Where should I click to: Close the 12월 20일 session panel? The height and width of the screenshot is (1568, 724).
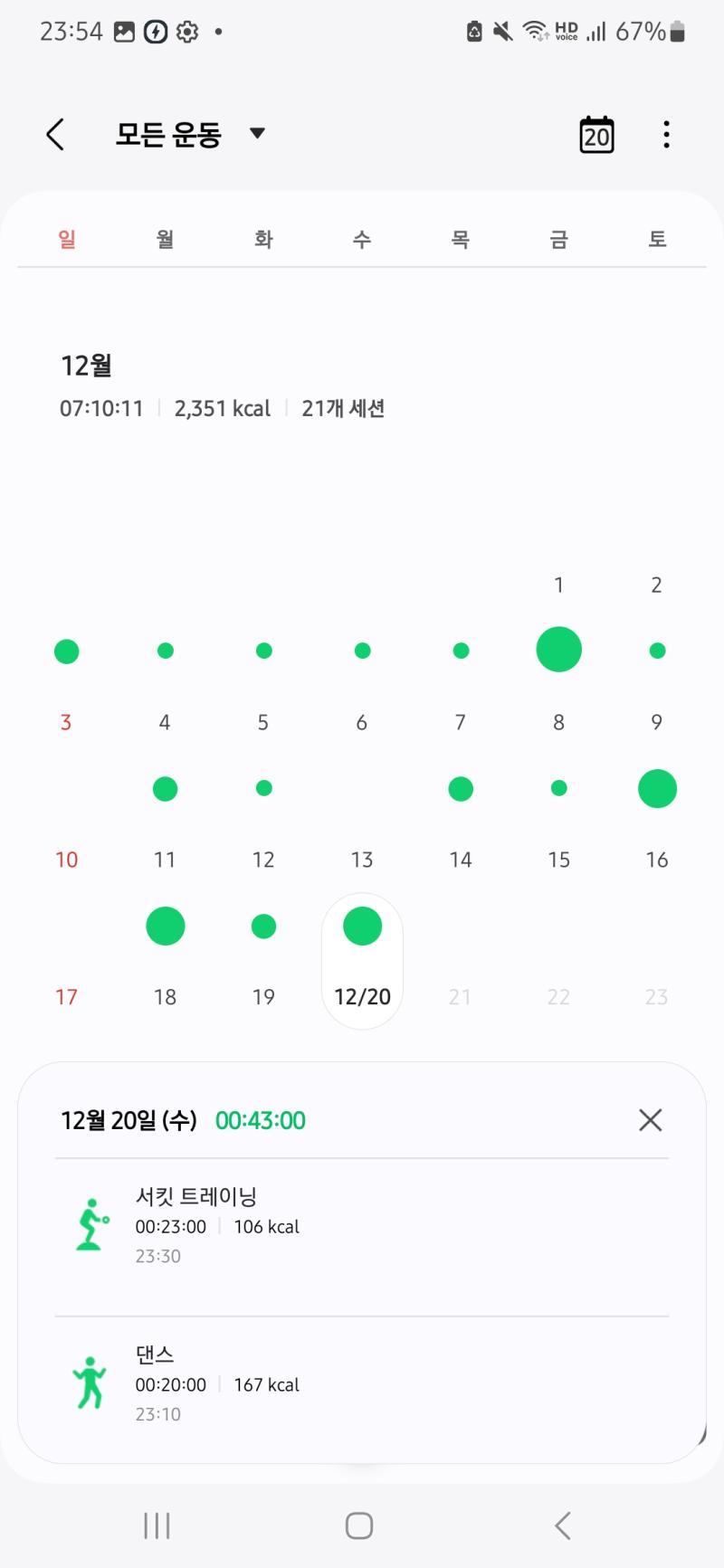(x=650, y=1120)
